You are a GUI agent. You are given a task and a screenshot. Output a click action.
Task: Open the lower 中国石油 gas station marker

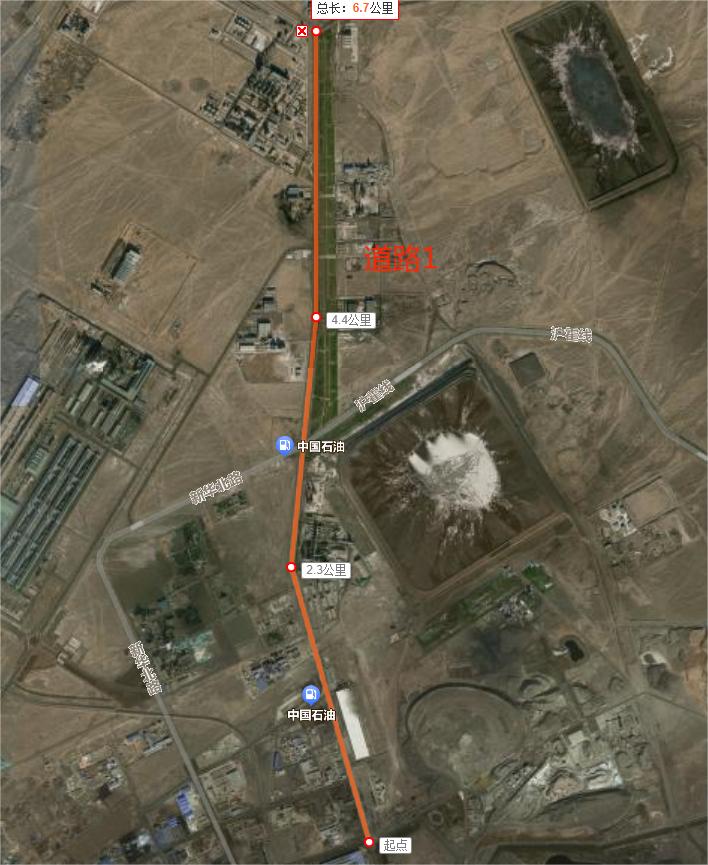pyautogui.click(x=312, y=694)
